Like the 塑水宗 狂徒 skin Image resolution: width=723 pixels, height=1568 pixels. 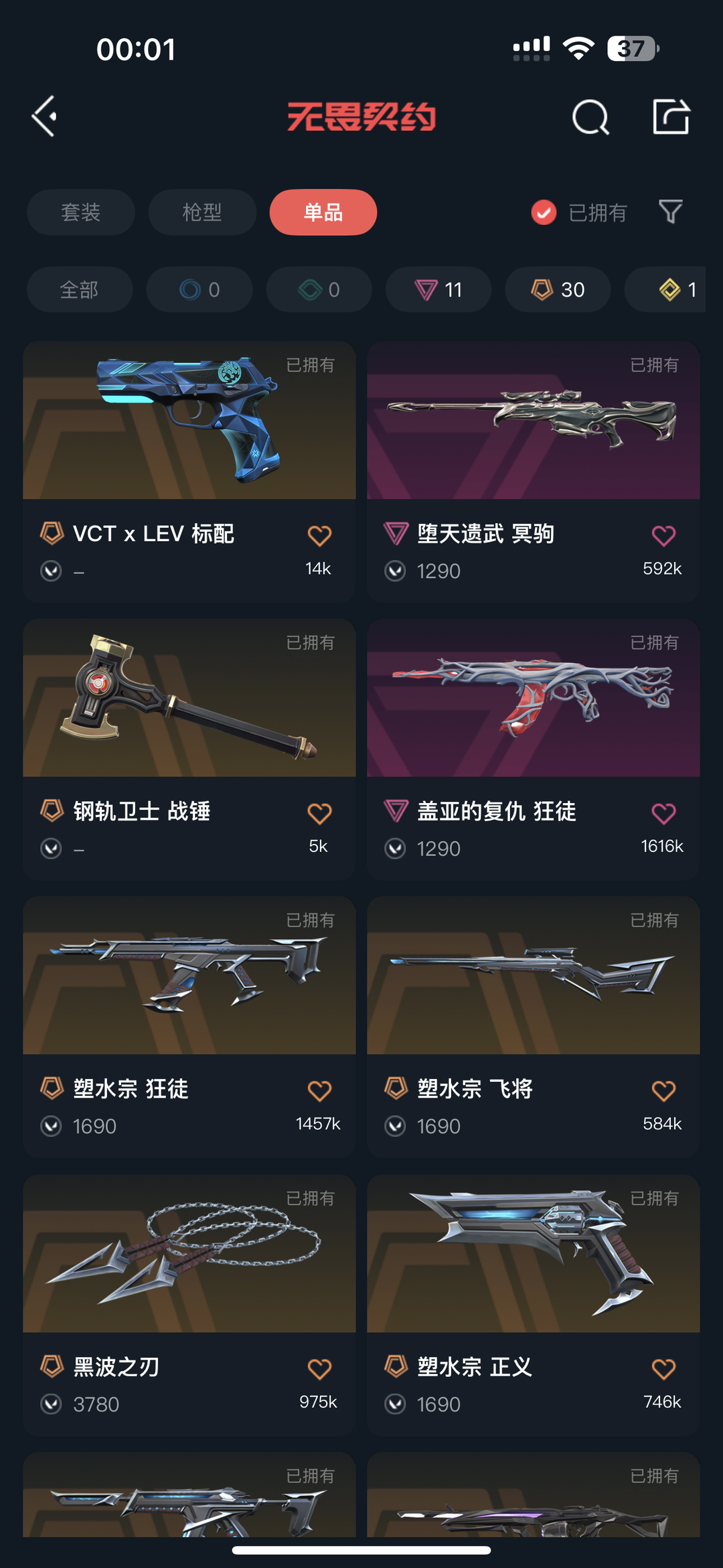319,1090
